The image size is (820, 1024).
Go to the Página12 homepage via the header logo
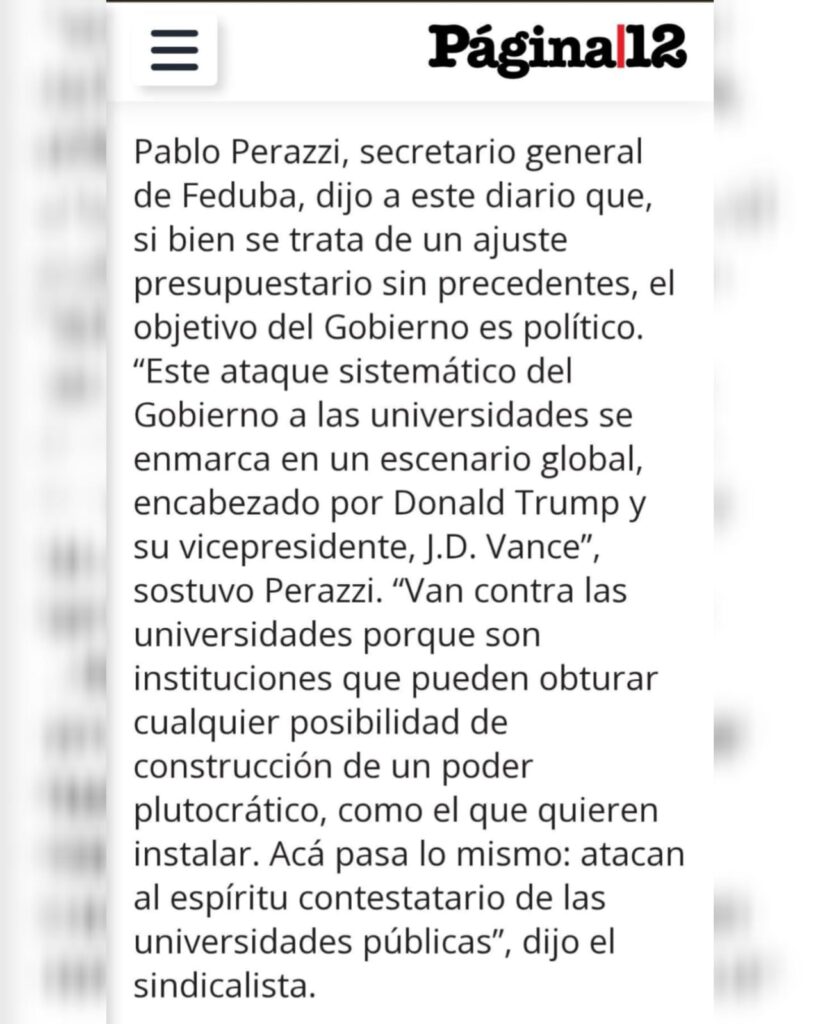(557, 48)
